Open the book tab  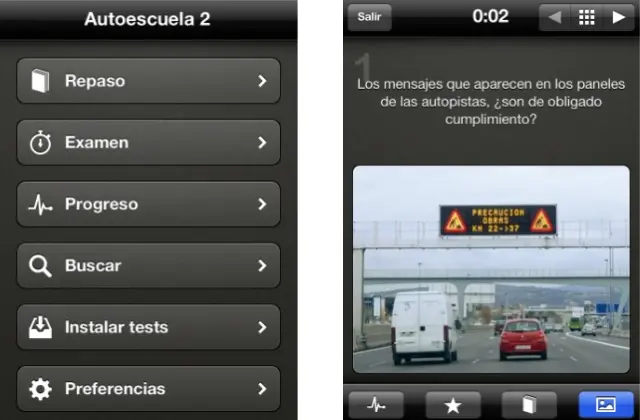528,405
